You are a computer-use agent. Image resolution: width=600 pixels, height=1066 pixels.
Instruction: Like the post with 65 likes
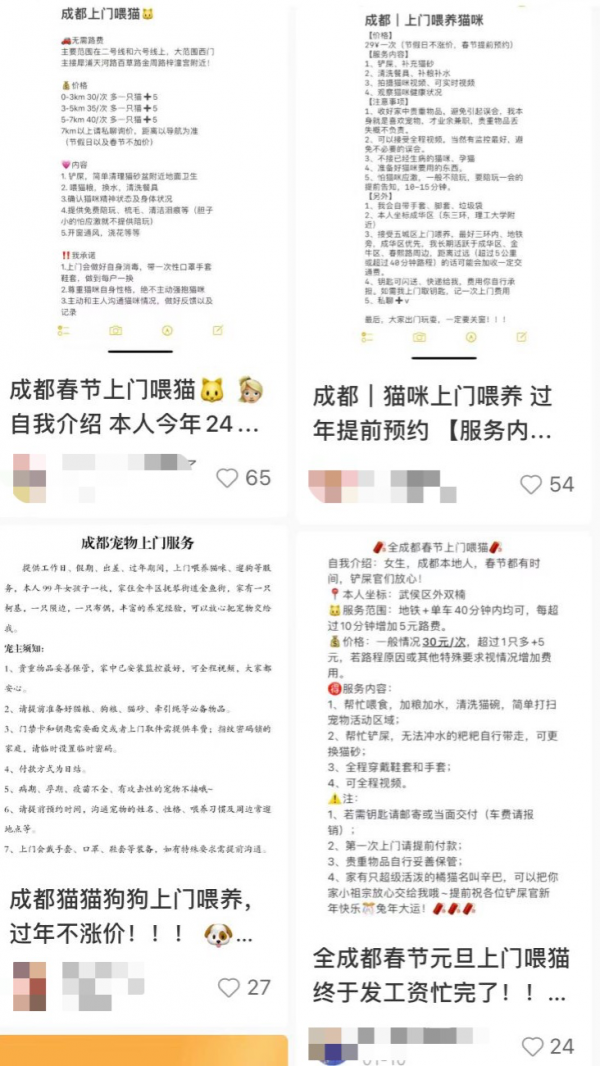point(230,478)
